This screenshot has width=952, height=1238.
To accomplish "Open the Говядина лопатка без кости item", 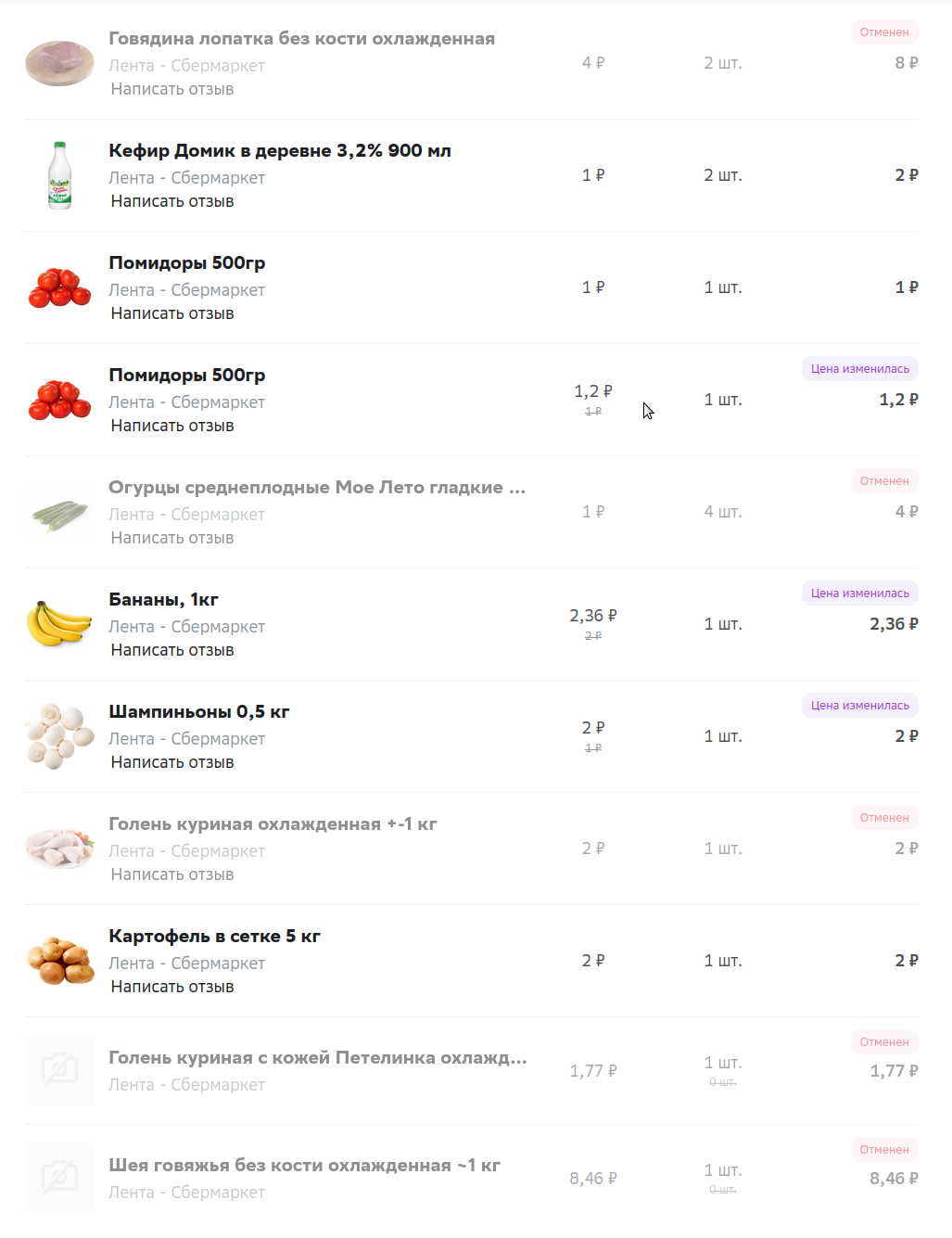I will point(302,38).
